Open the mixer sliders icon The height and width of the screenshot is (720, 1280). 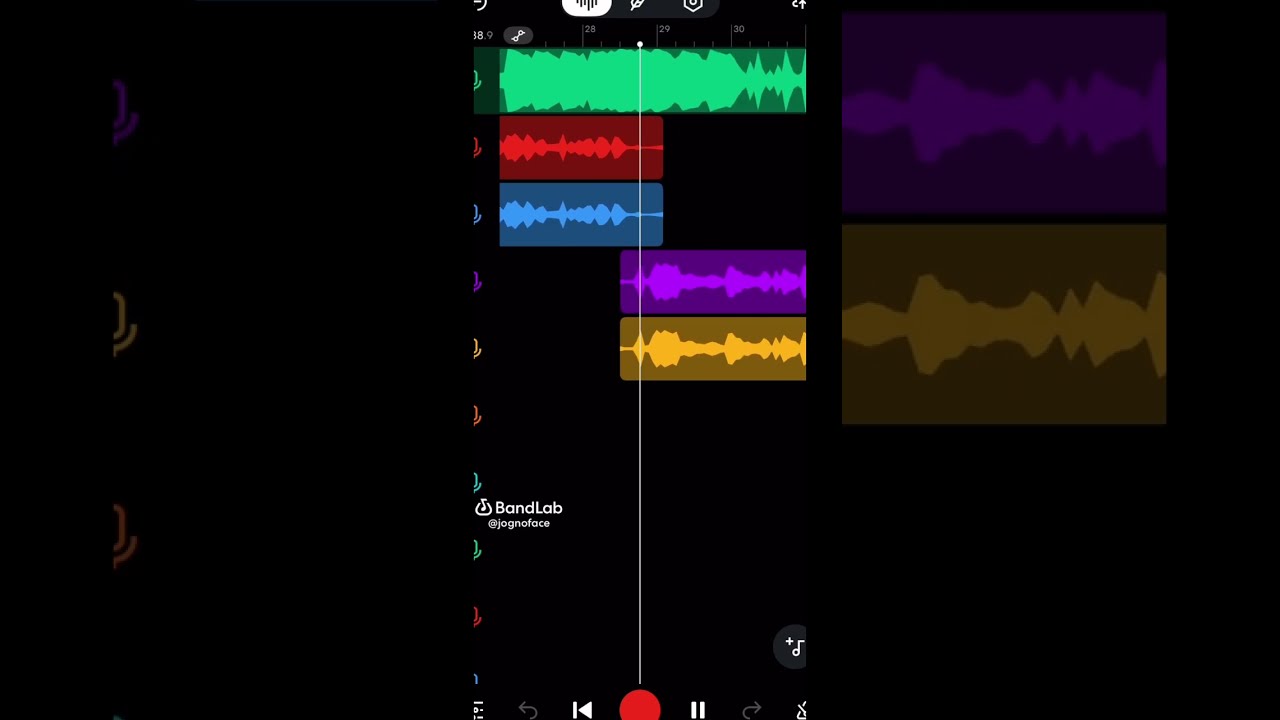click(479, 710)
